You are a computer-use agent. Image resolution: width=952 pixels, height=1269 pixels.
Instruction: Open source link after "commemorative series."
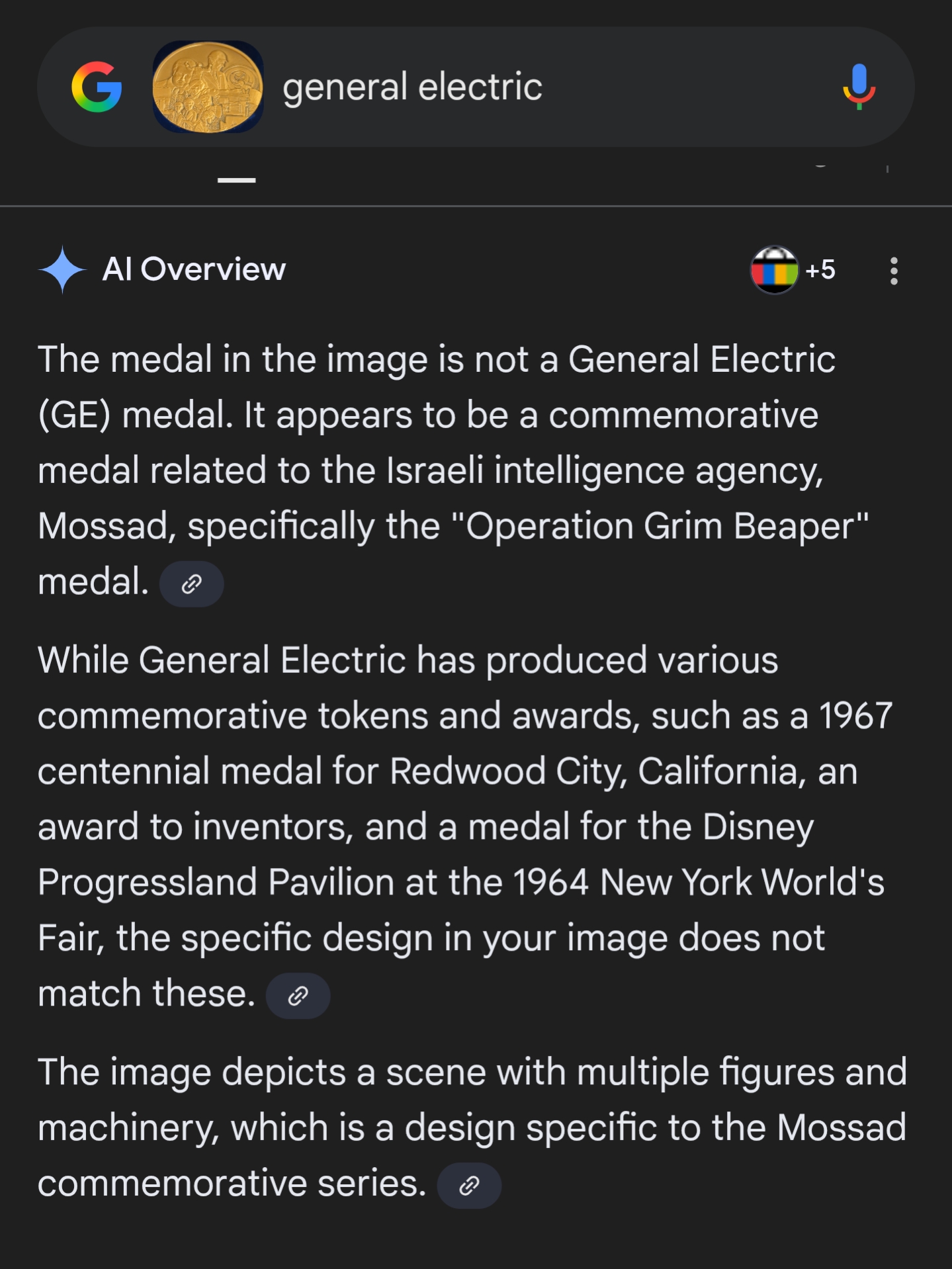pyautogui.click(x=469, y=1186)
